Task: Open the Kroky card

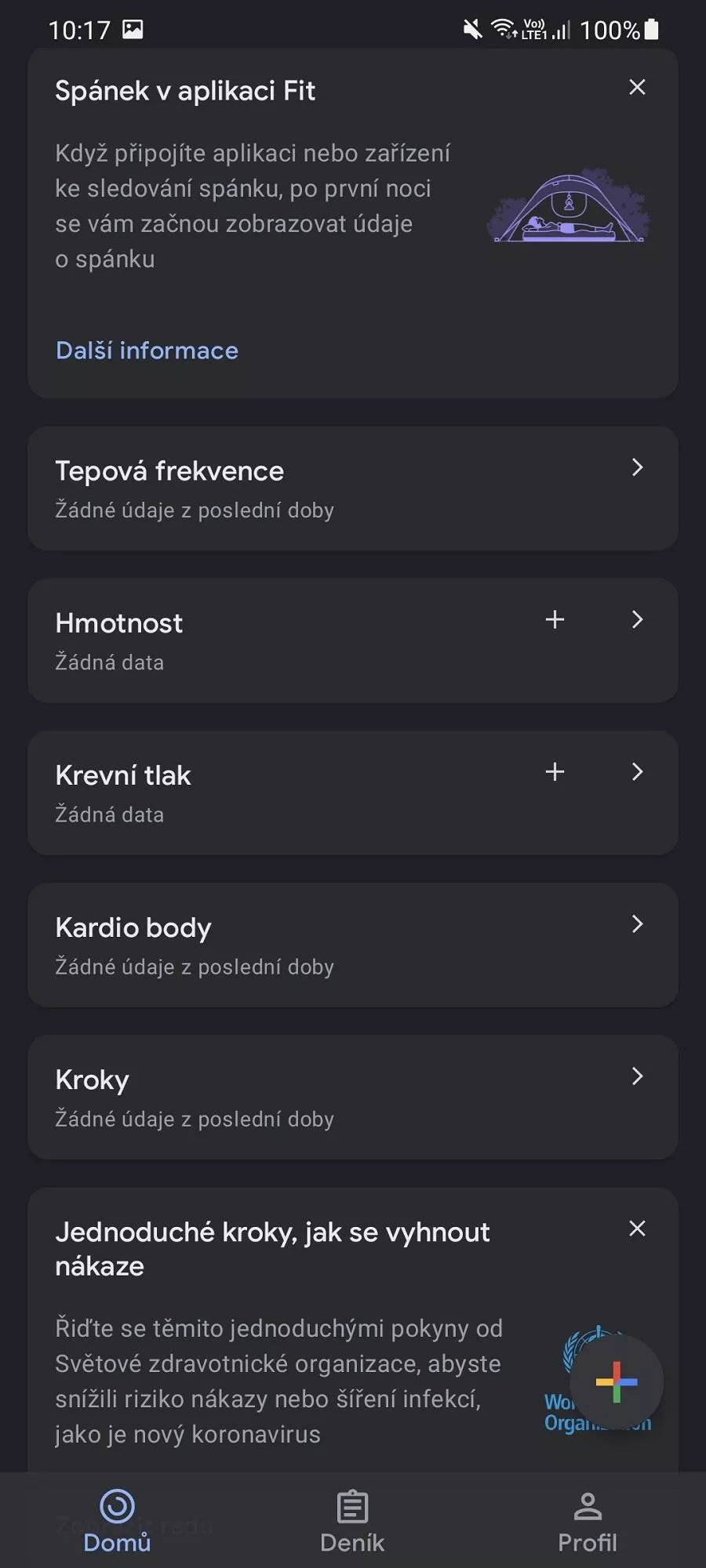Action: coord(353,1097)
